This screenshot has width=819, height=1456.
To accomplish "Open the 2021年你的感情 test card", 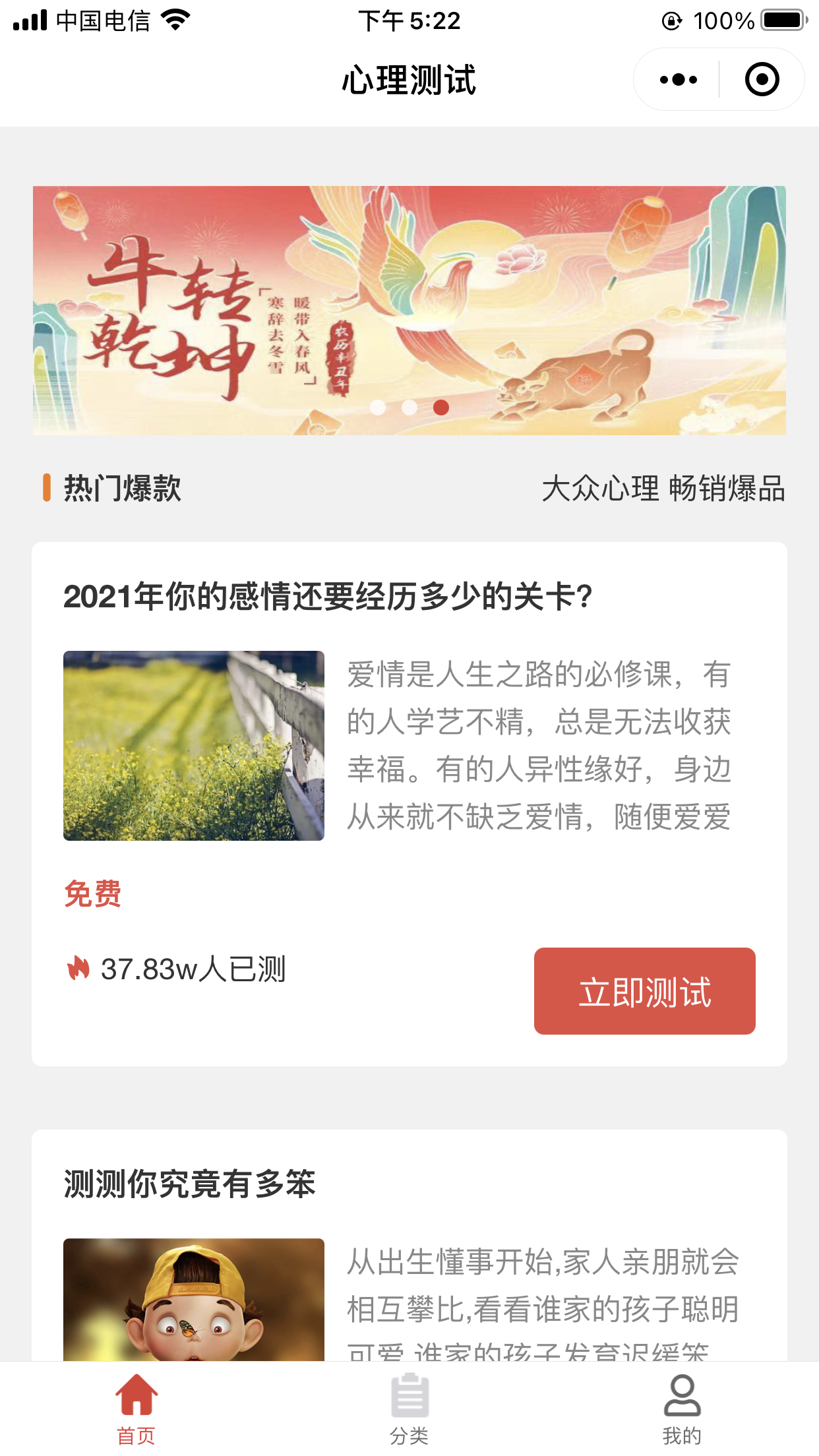I will (x=409, y=804).
